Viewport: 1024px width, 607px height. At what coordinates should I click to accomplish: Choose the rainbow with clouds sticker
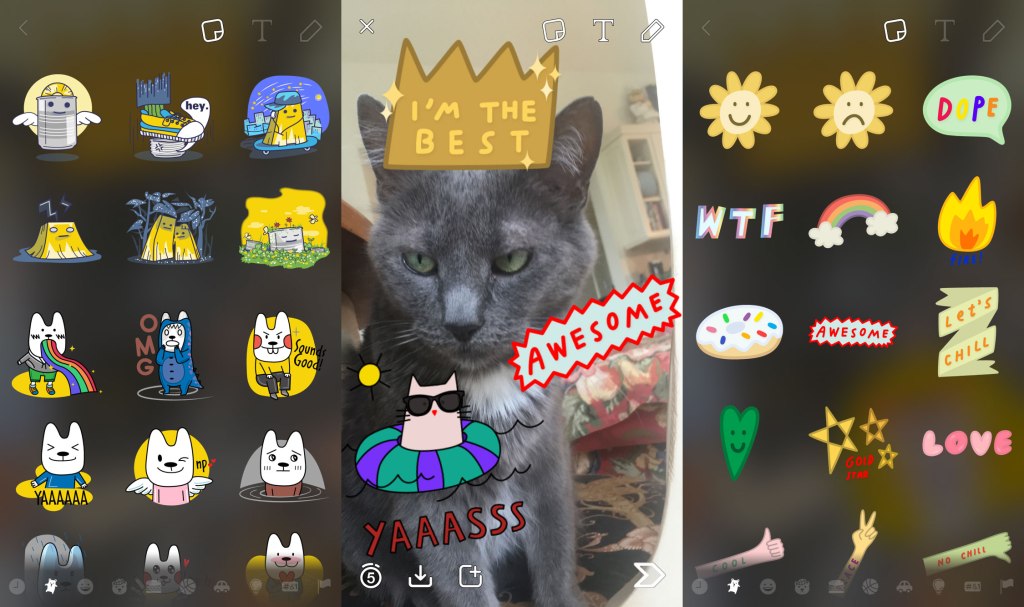tap(852, 220)
